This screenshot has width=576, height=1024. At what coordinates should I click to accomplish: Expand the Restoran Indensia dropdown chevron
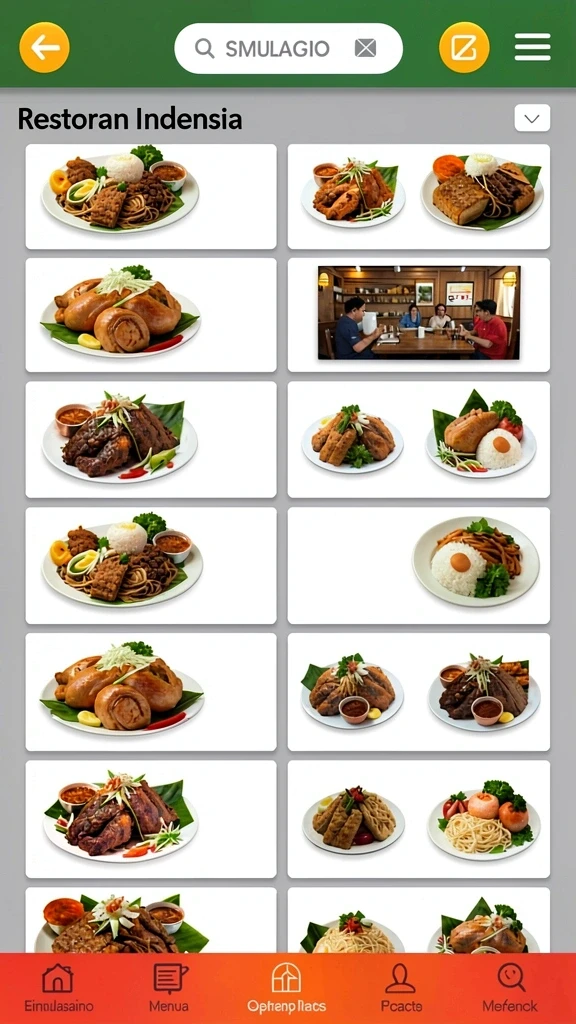coord(532,118)
